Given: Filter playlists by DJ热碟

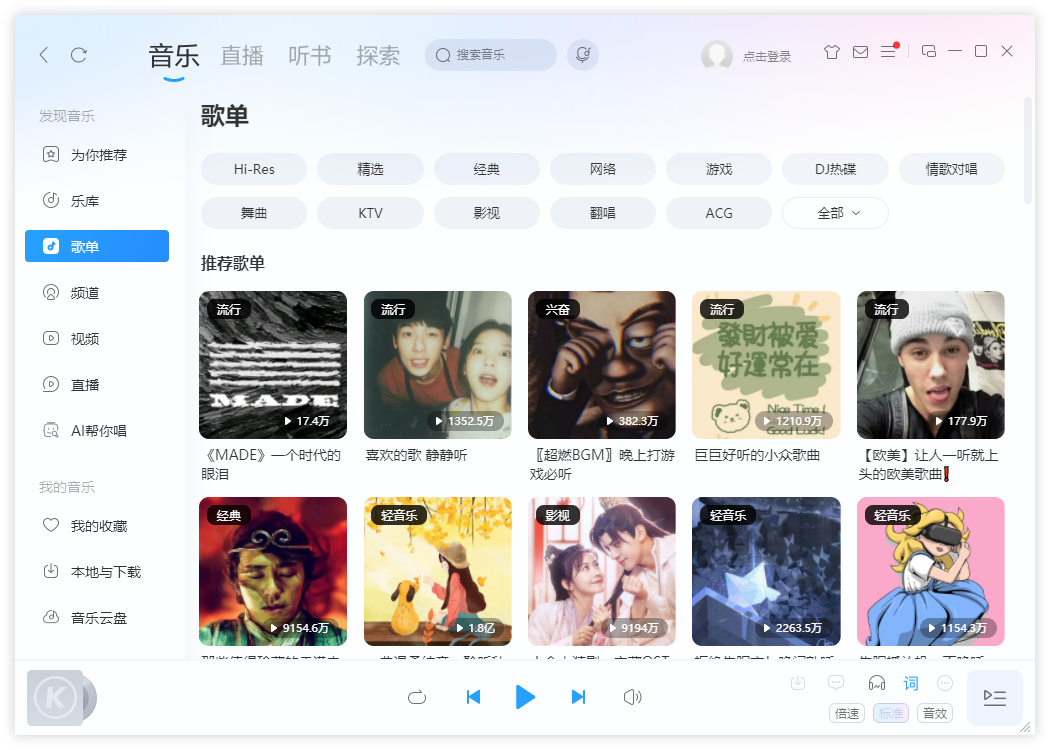Looking at the screenshot, I should (x=835, y=169).
